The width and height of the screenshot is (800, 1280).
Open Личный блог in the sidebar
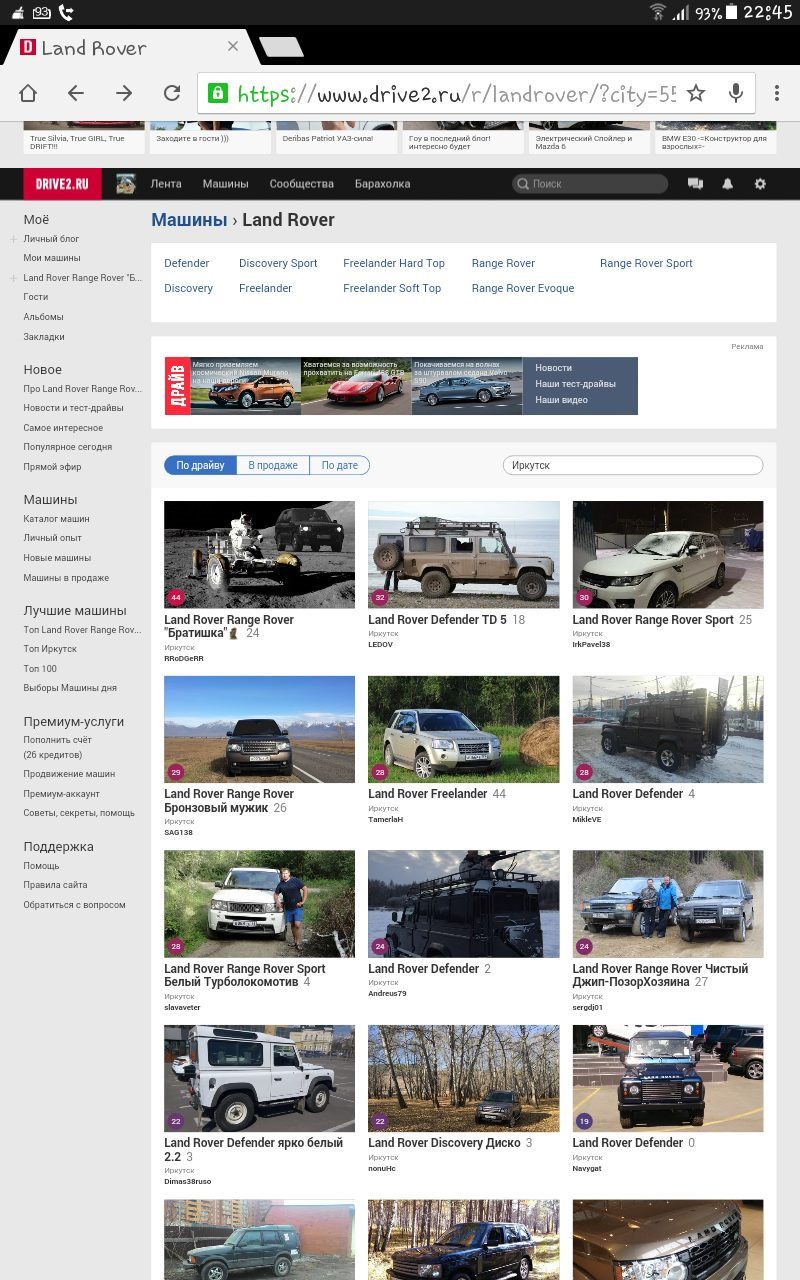51,239
